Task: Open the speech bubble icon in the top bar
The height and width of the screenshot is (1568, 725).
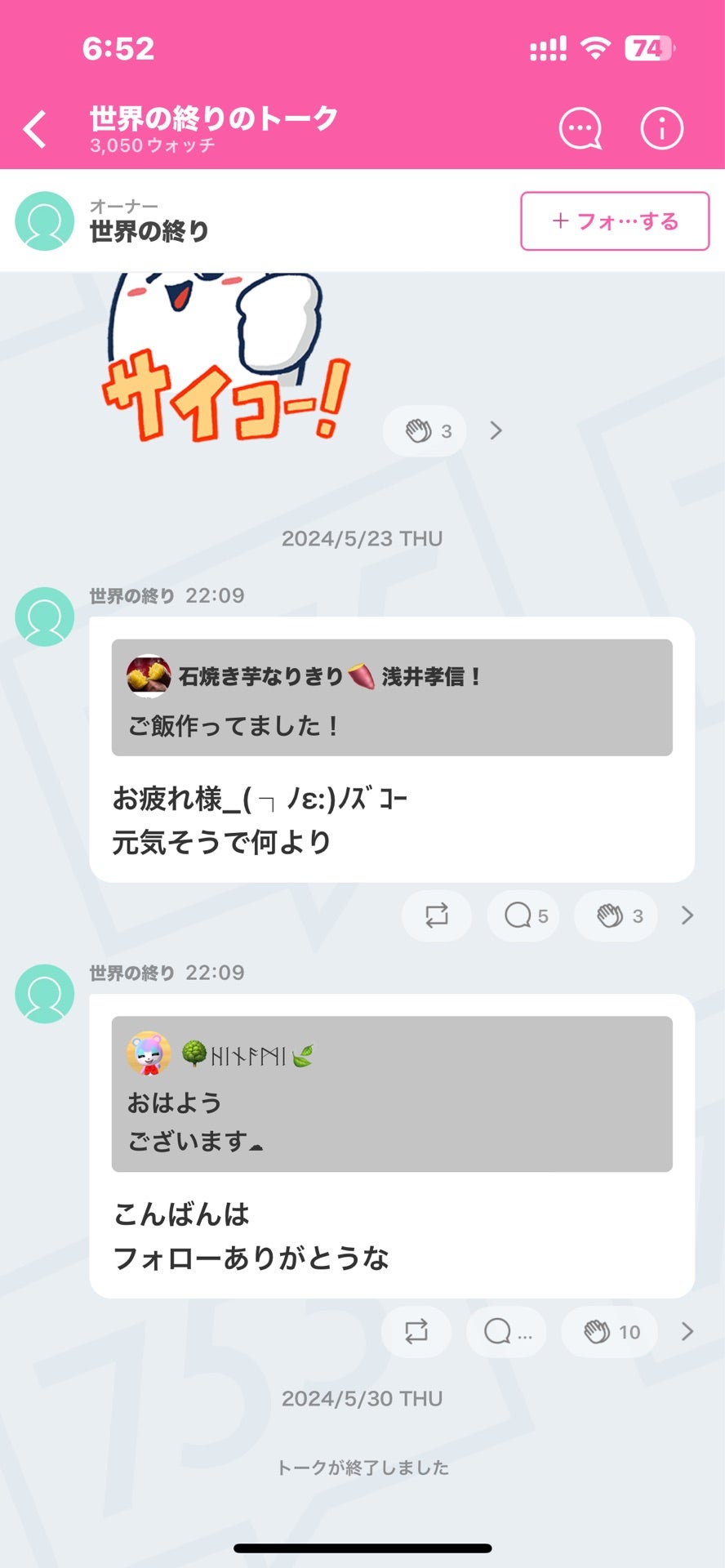Action: 579,127
